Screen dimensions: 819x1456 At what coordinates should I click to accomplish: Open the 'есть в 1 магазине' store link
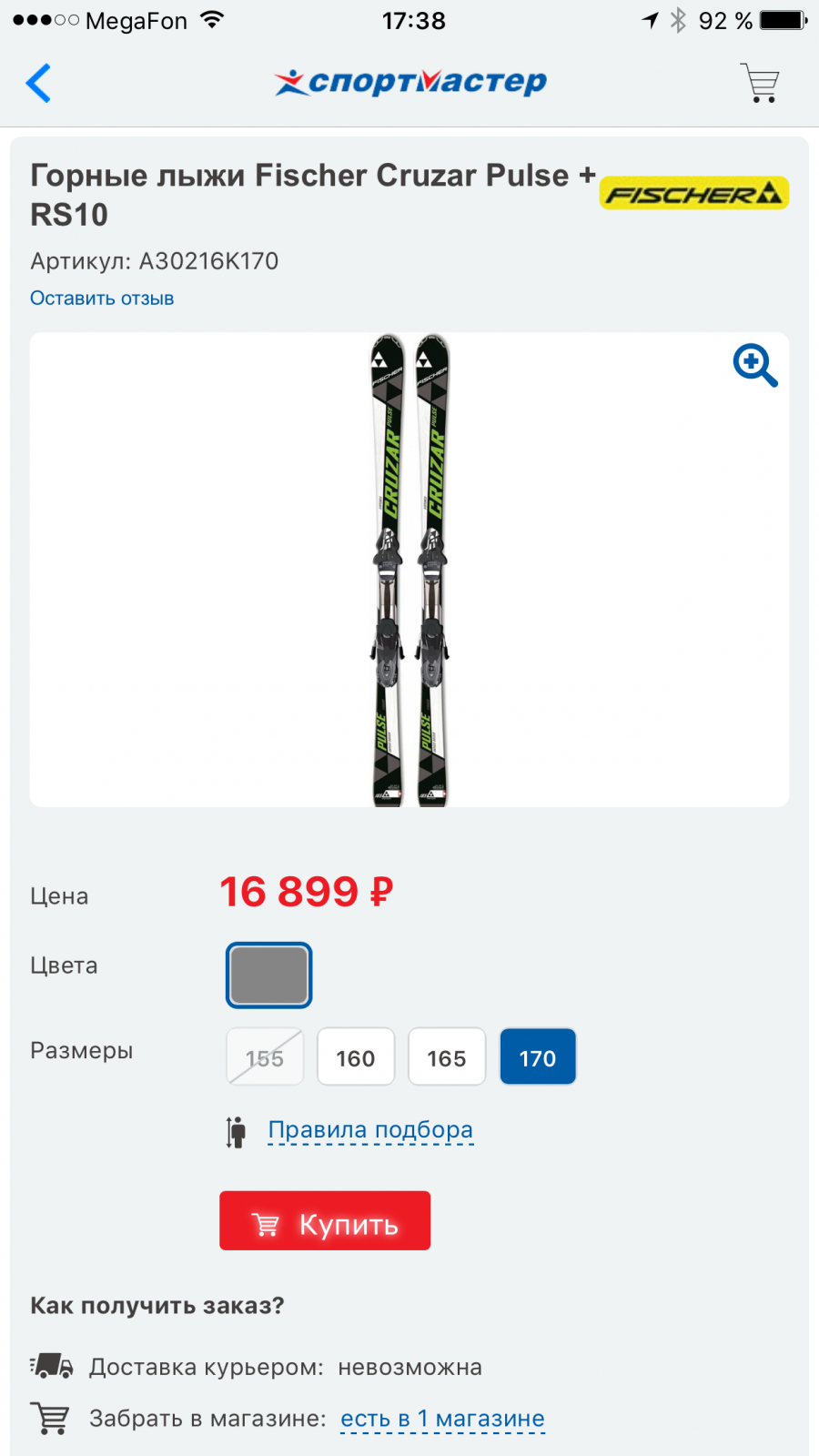click(442, 1419)
